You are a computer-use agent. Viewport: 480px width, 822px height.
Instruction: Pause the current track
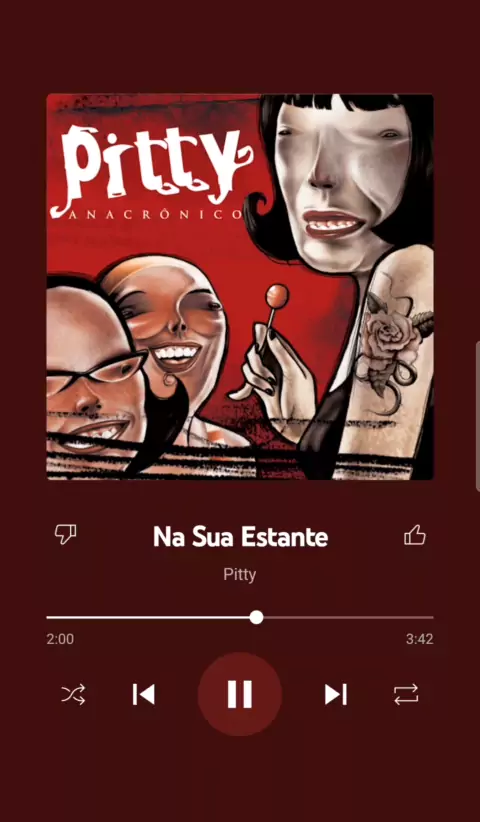240,694
